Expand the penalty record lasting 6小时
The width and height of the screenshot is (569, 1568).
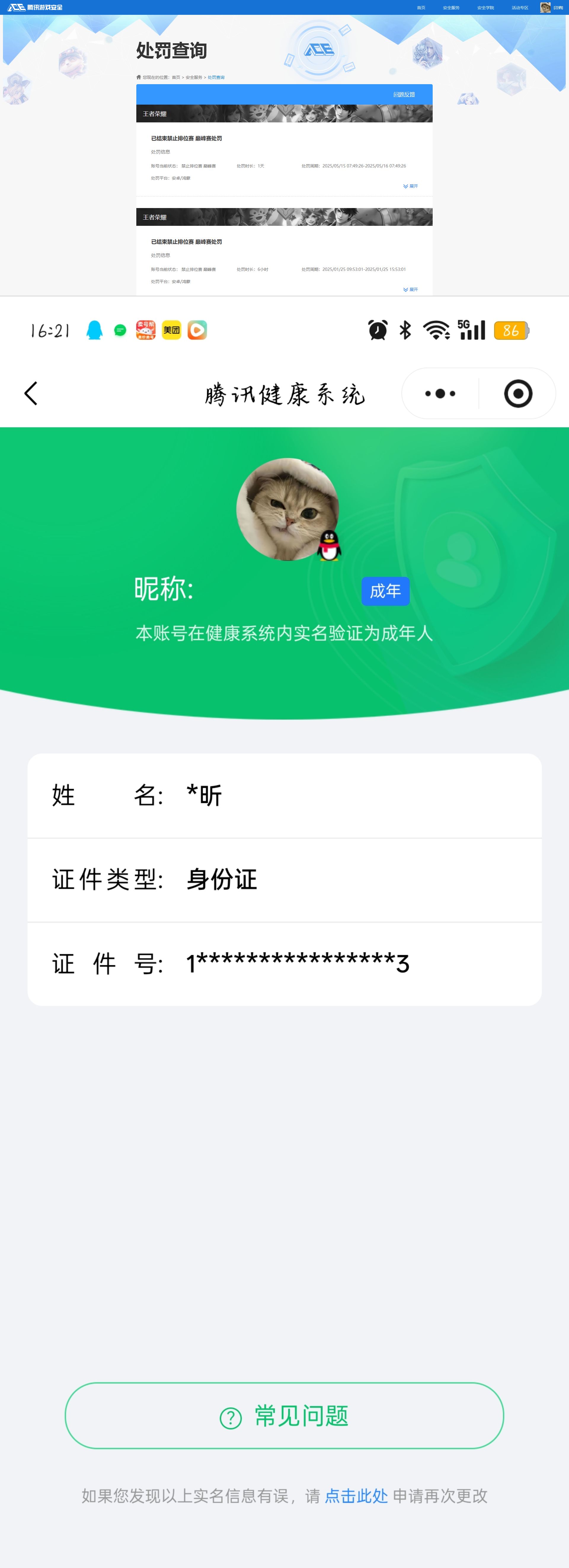[410, 290]
